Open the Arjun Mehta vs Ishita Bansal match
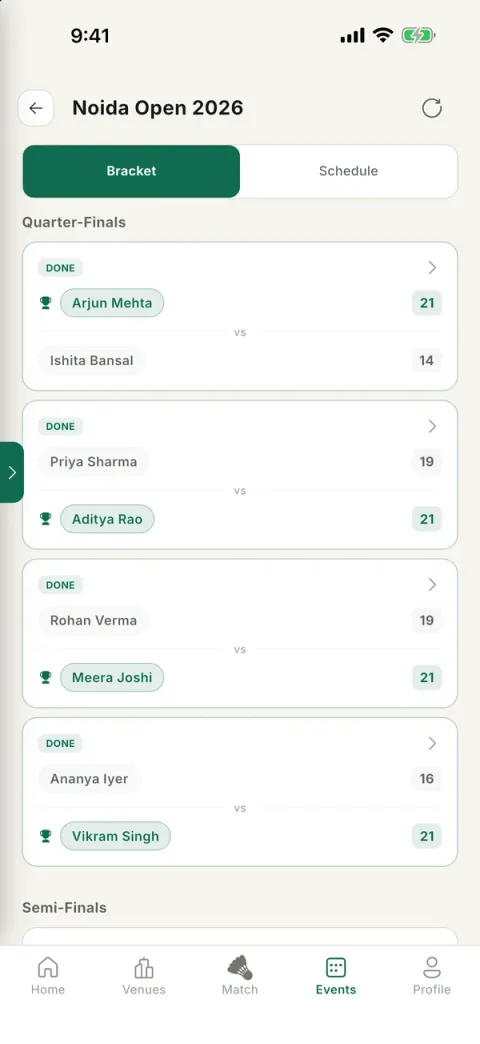 click(x=240, y=316)
